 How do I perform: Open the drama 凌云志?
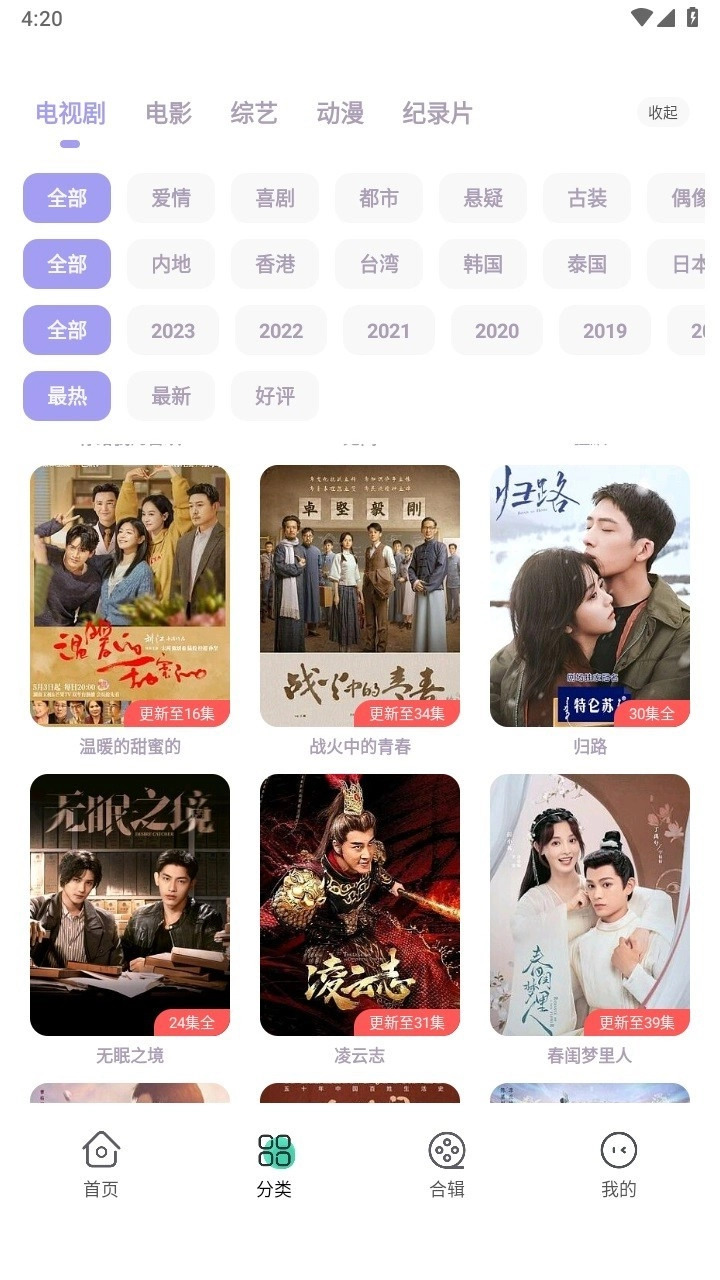coord(360,905)
